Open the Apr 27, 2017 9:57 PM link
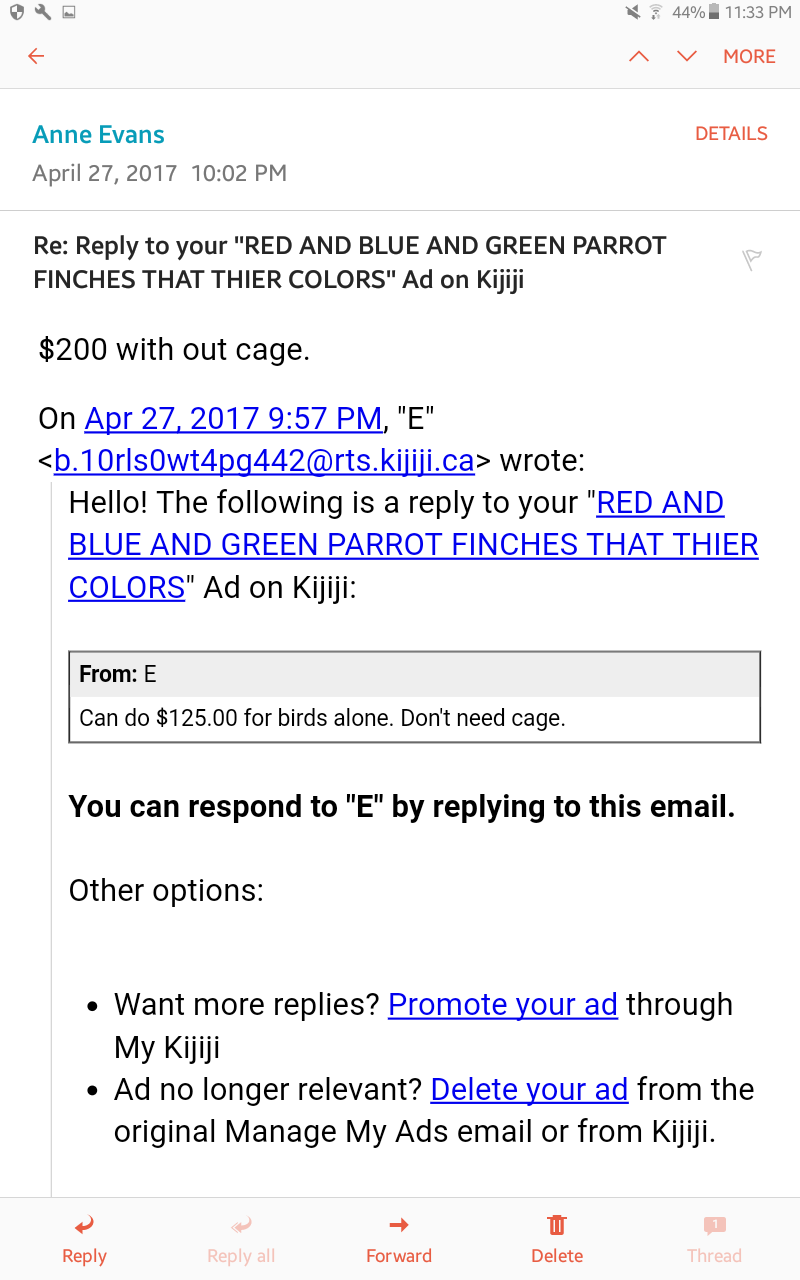Image resolution: width=800 pixels, height=1280 pixels. point(233,418)
